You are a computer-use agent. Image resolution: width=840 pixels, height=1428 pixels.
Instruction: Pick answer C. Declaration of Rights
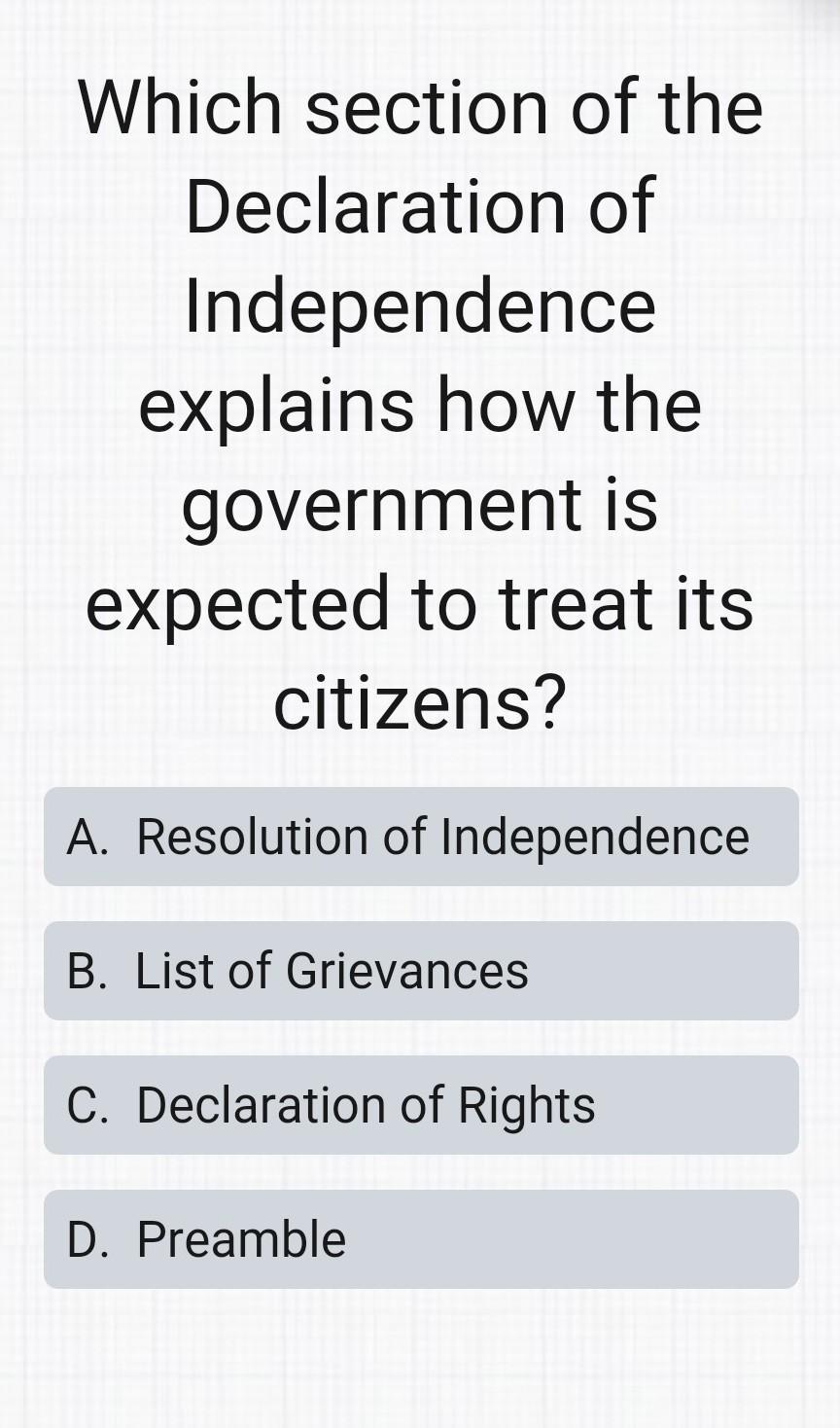[x=420, y=1105]
